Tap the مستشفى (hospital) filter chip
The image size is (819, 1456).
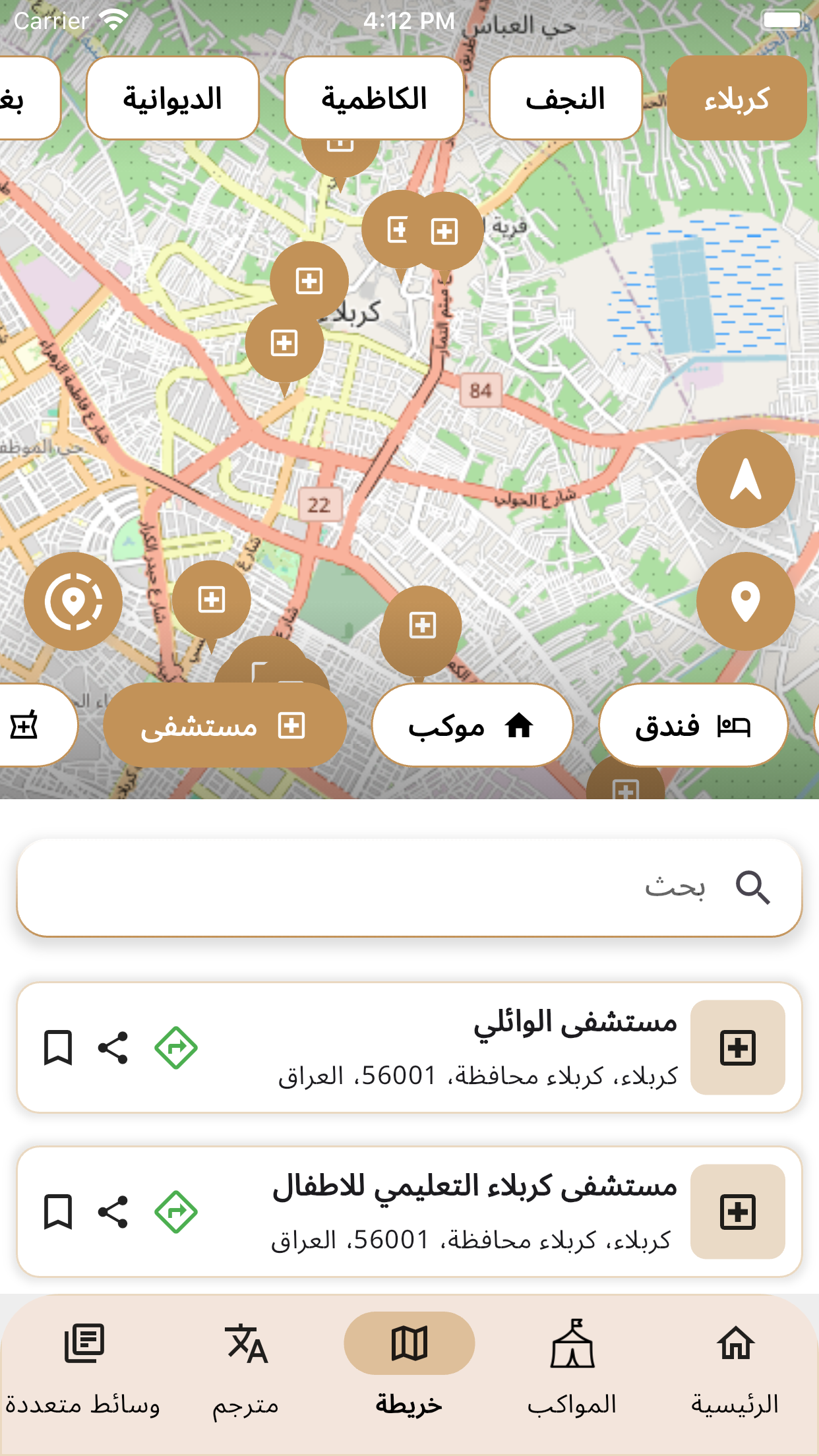tap(225, 726)
